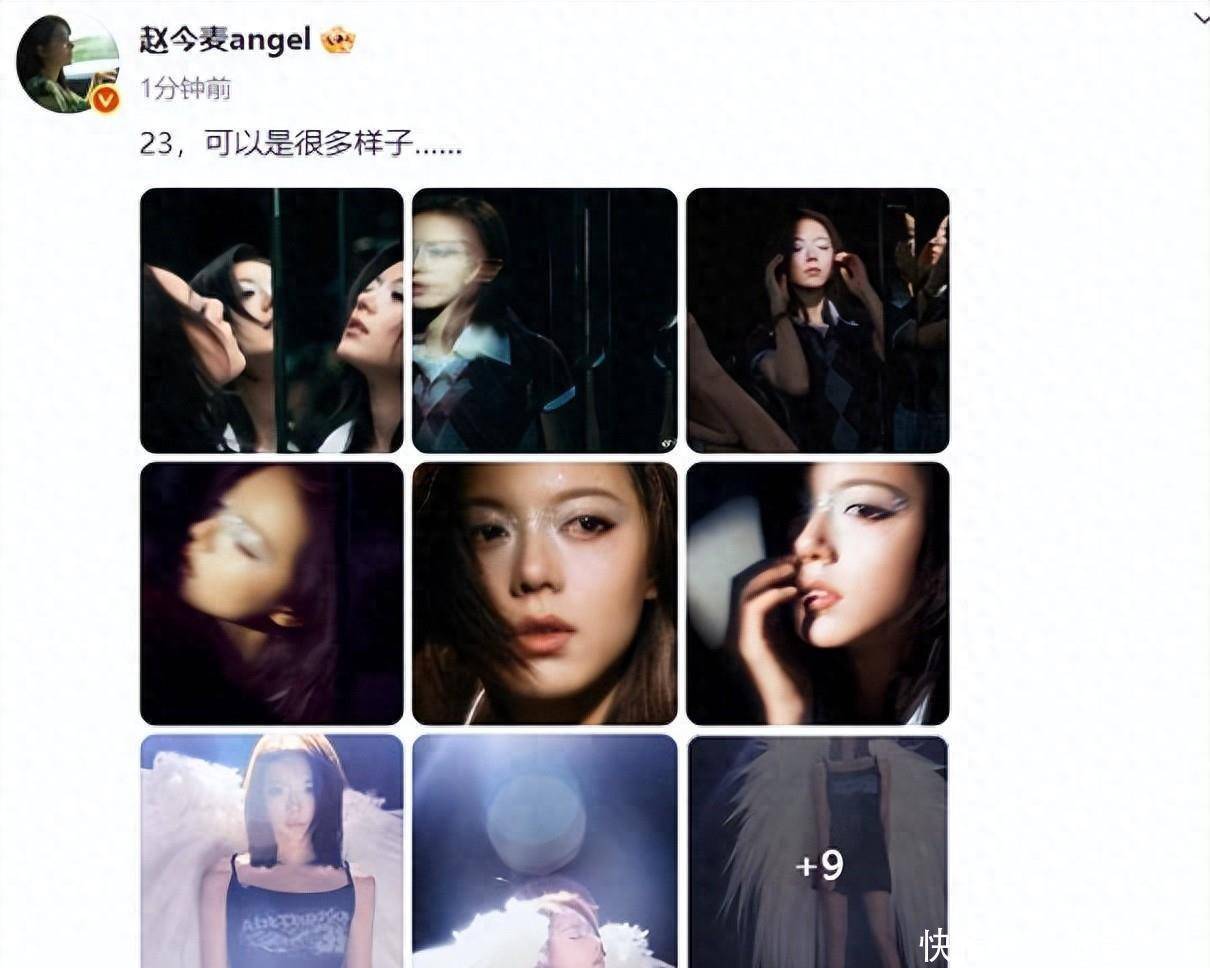Screen dimensions: 1210x968
Task: Open the eighth photo with light flare
Action: click(544, 850)
